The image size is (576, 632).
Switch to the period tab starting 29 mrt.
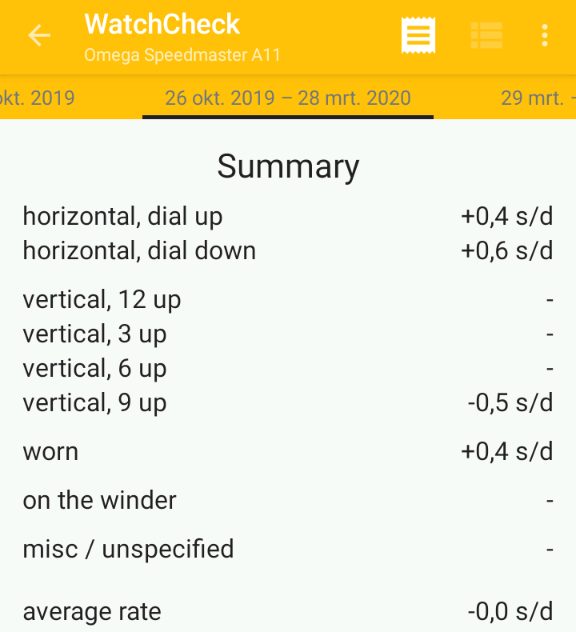(x=538, y=98)
